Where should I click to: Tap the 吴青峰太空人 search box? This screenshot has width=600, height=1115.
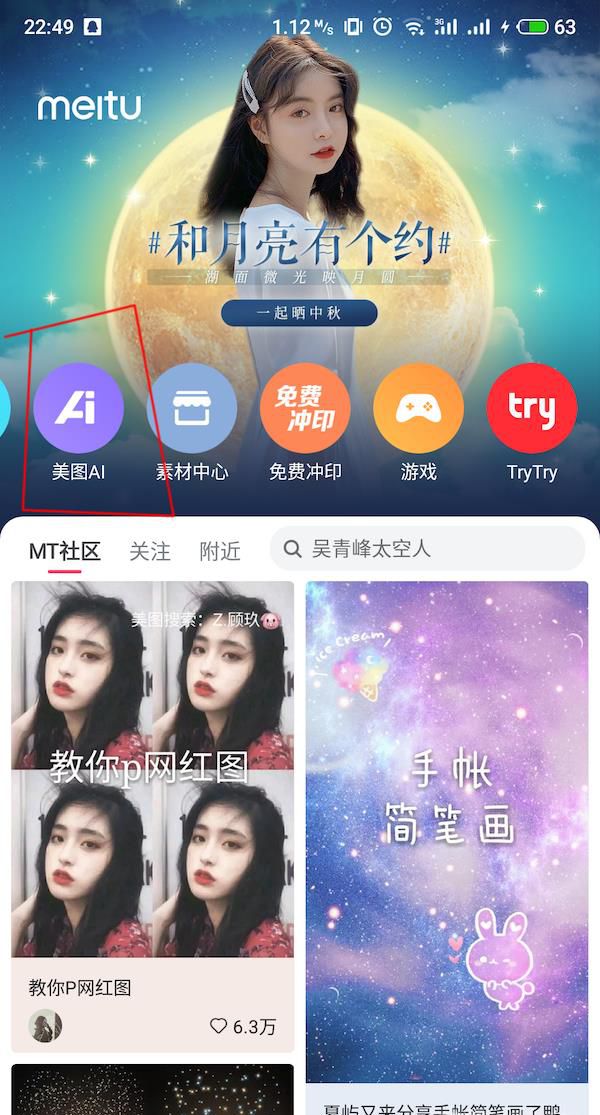pyautogui.click(x=427, y=549)
